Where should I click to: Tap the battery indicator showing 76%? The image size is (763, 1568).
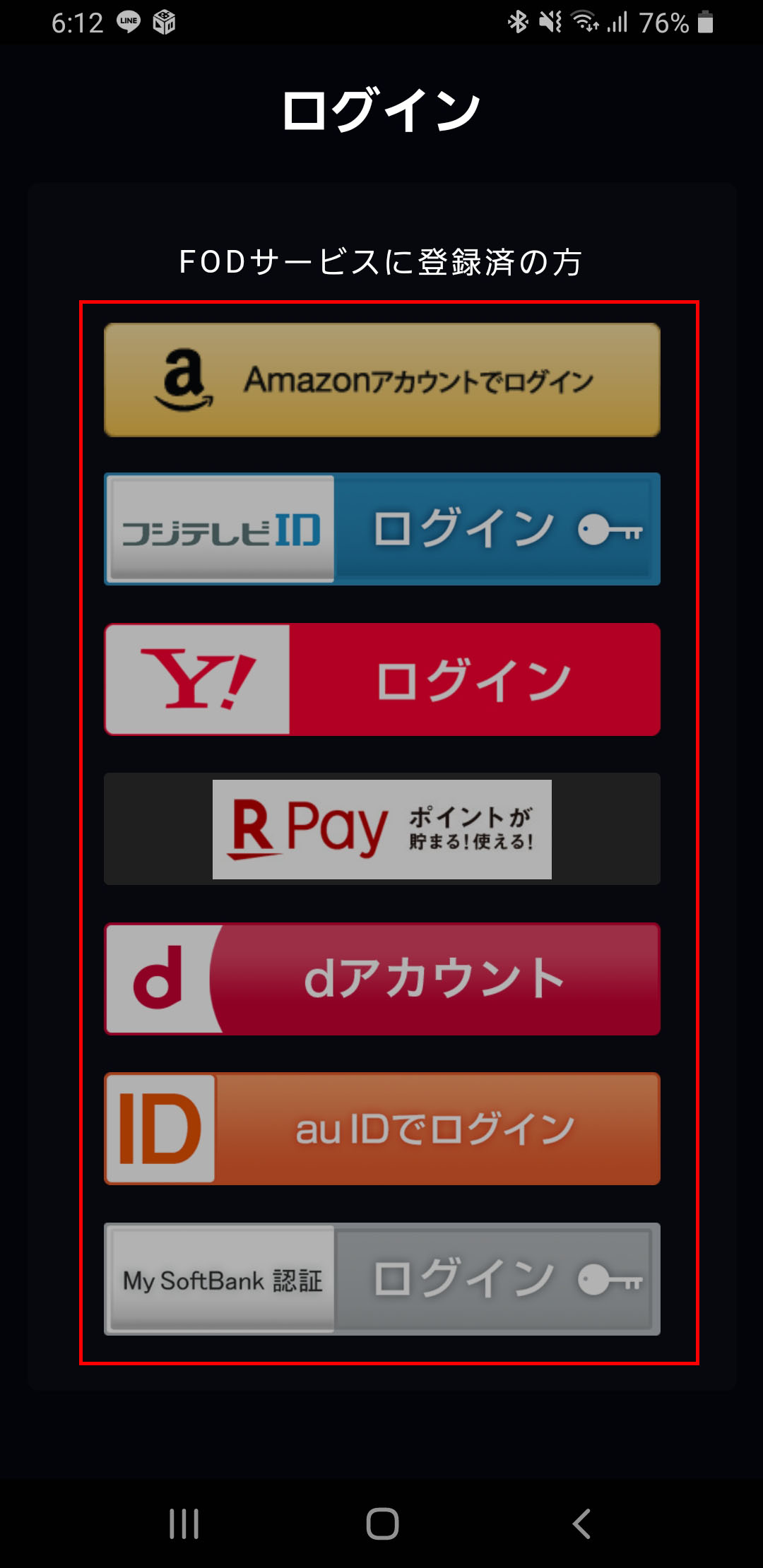pyautogui.click(x=680, y=21)
